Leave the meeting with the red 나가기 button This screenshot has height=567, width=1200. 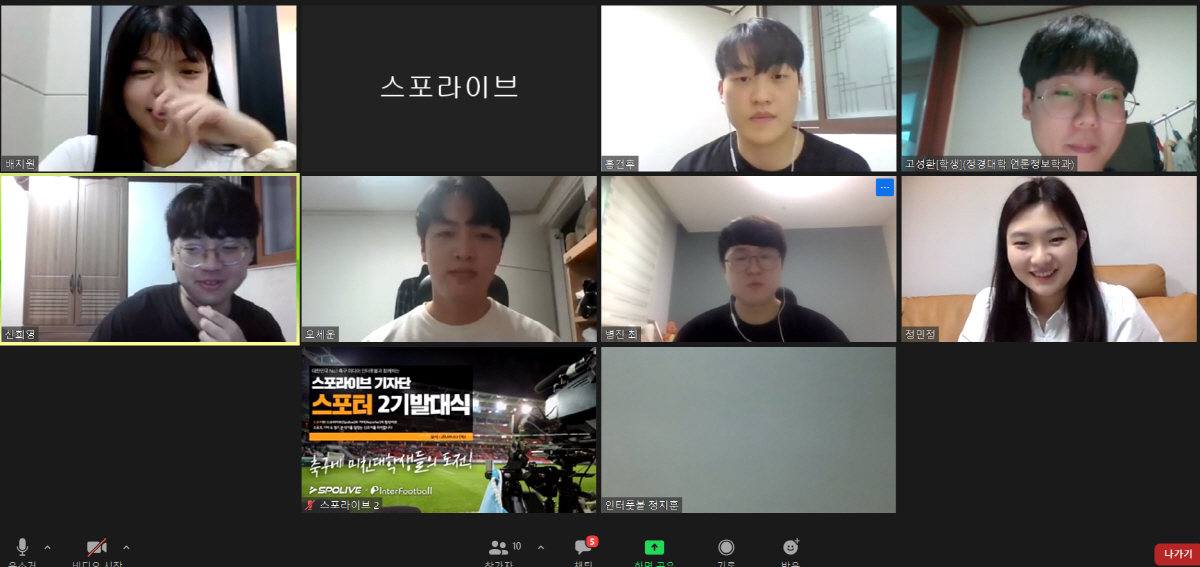(1176, 554)
